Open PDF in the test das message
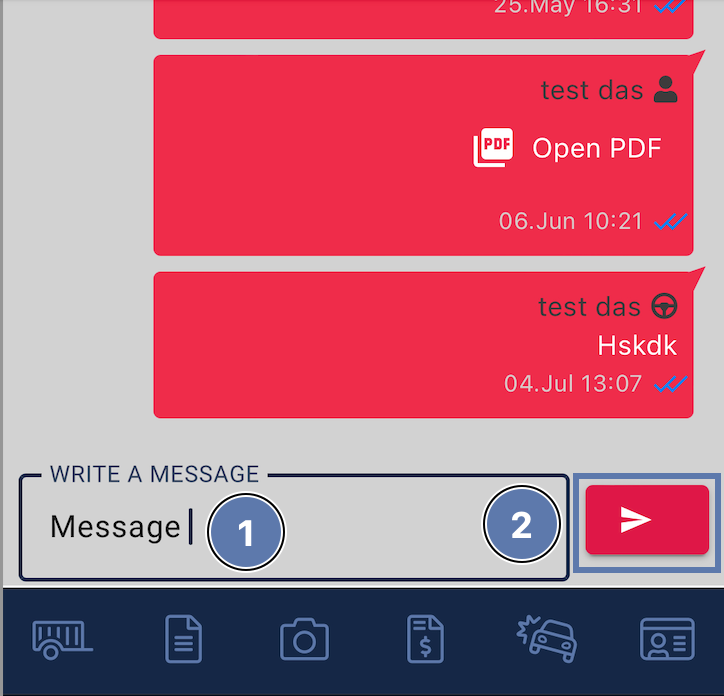 click(567, 149)
